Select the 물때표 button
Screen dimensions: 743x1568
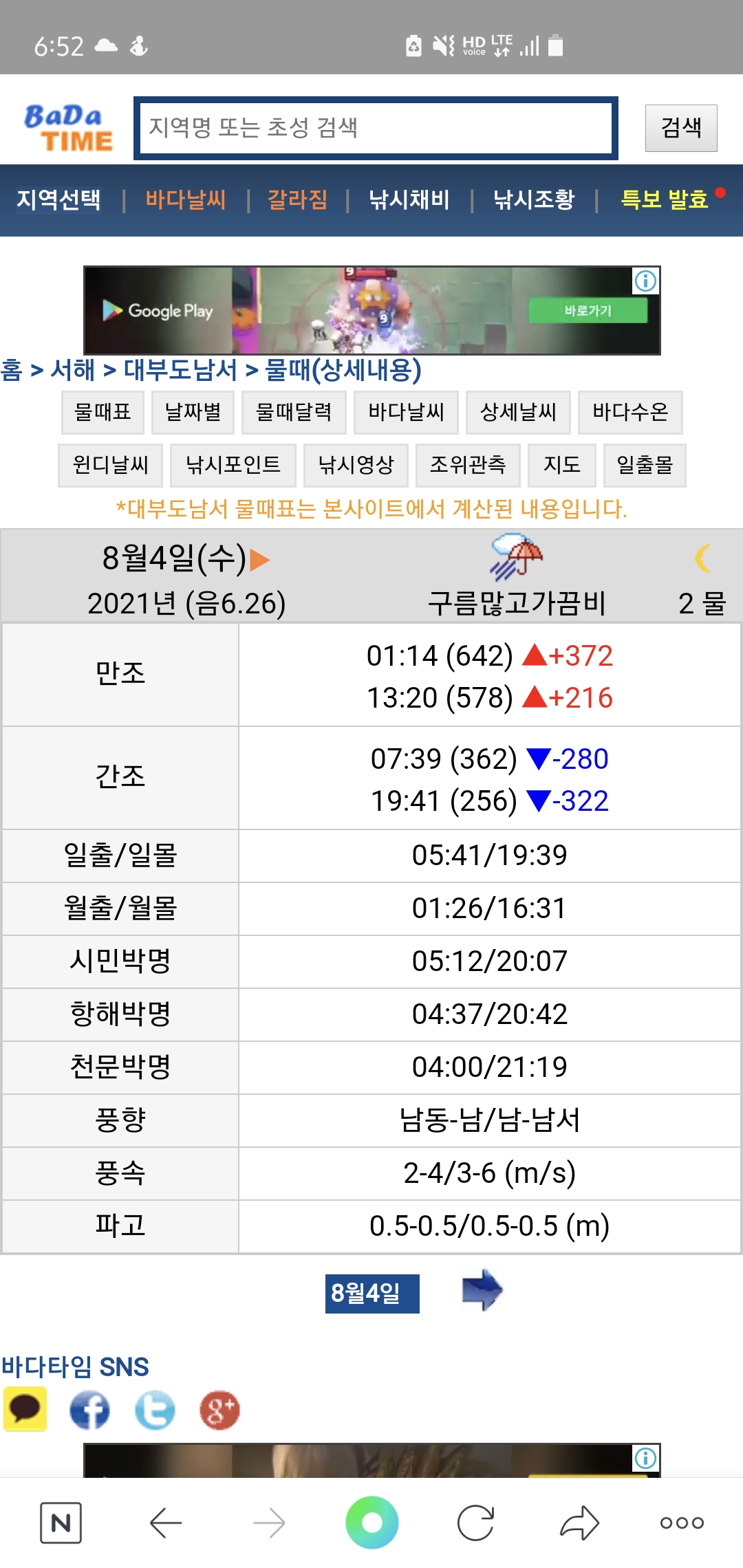point(103,413)
